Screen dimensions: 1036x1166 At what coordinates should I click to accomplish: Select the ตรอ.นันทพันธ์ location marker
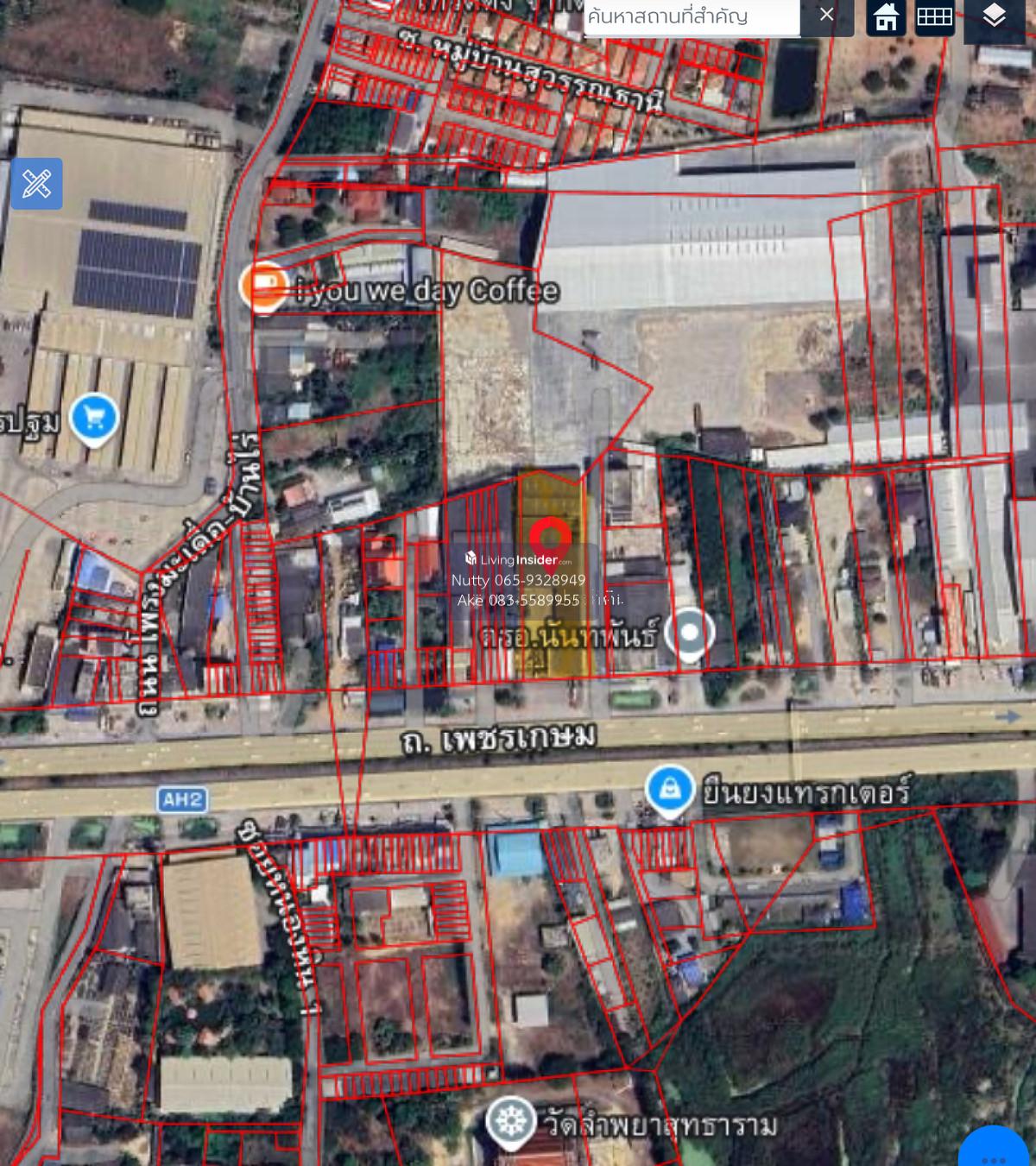(690, 633)
